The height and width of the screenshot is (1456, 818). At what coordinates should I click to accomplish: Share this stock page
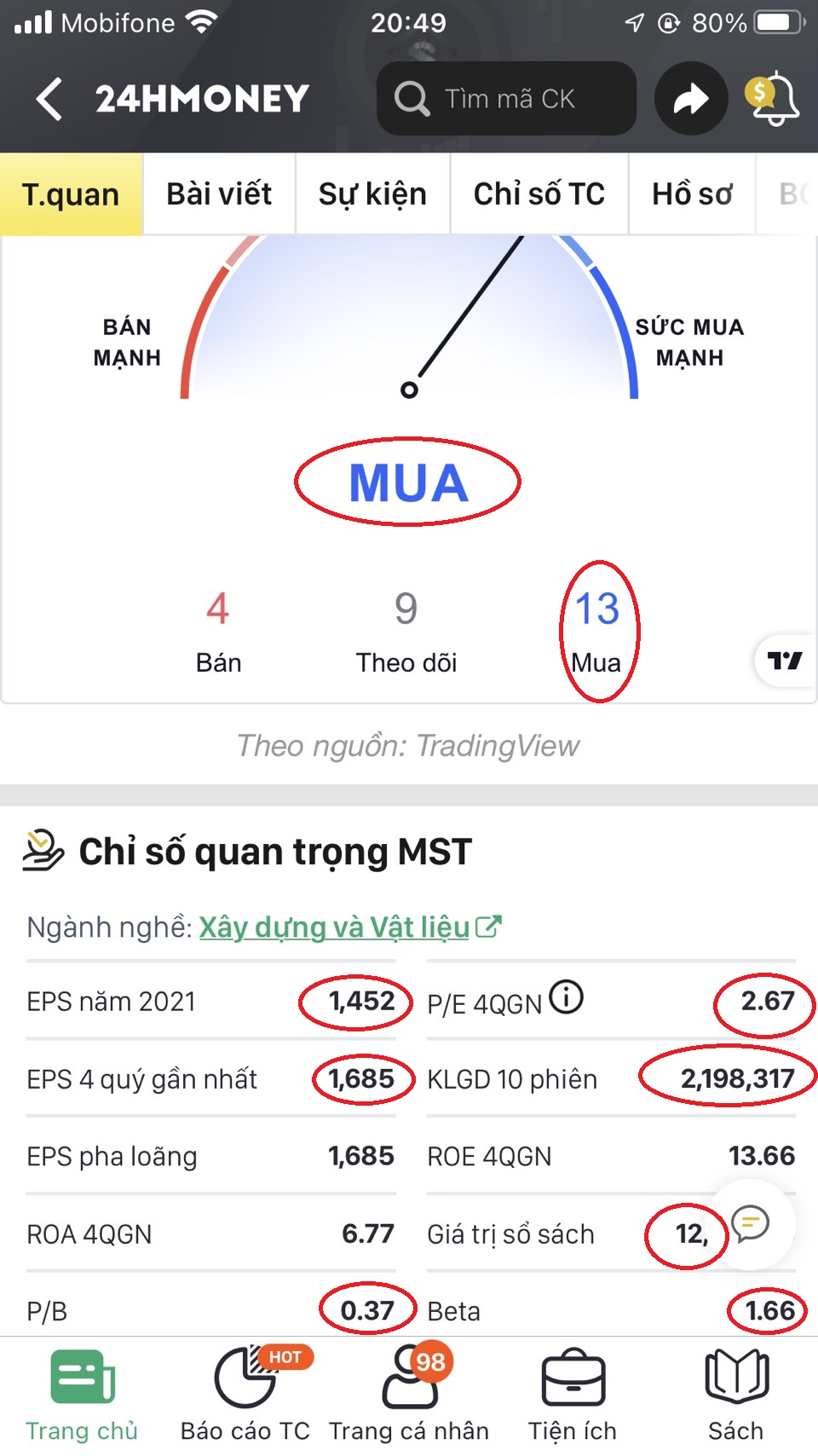point(690,99)
